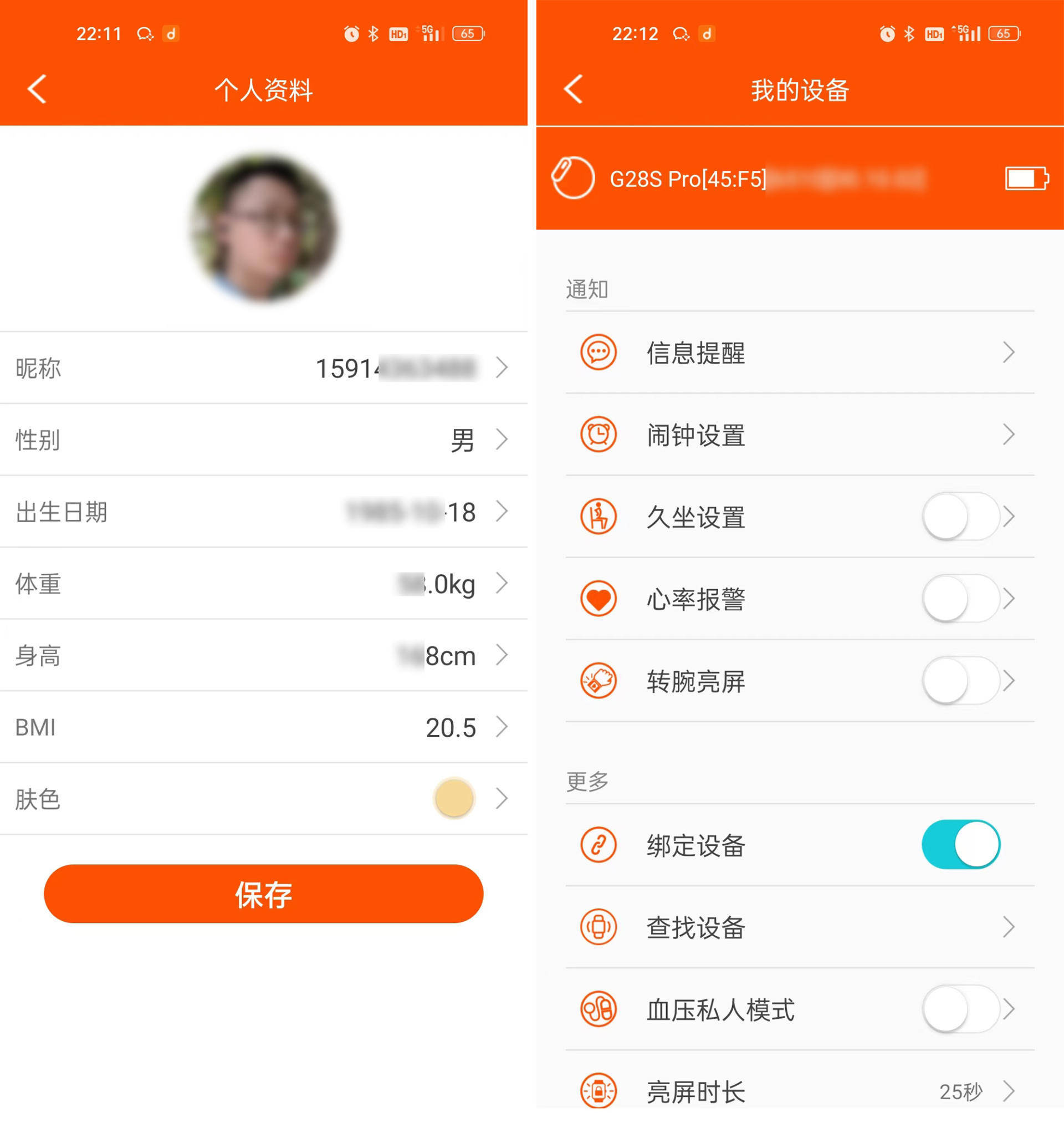The width and height of the screenshot is (1064, 1123).
Task: Edit the 昵称 nickname row
Action: 263,368
